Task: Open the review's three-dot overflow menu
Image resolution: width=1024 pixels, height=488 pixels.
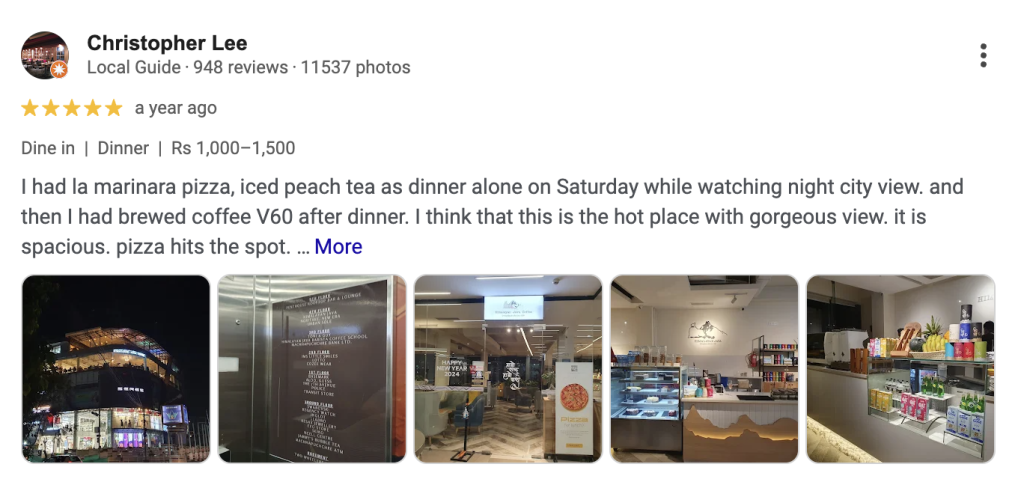Action: [x=983, y=56]
